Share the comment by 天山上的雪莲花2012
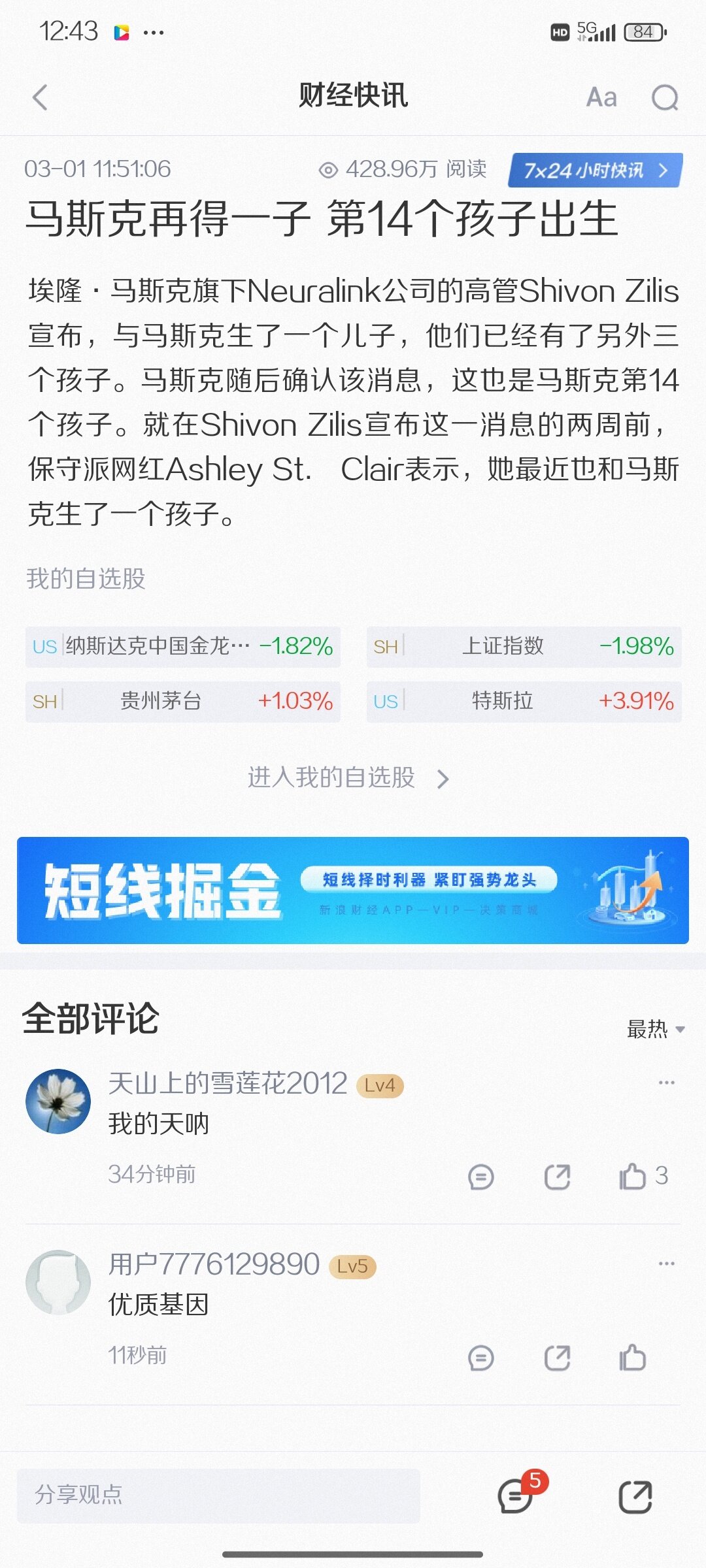Image resolution: width=706 pixels, height=1568 pixels. pyautogui.click(x=557, y=1177)
